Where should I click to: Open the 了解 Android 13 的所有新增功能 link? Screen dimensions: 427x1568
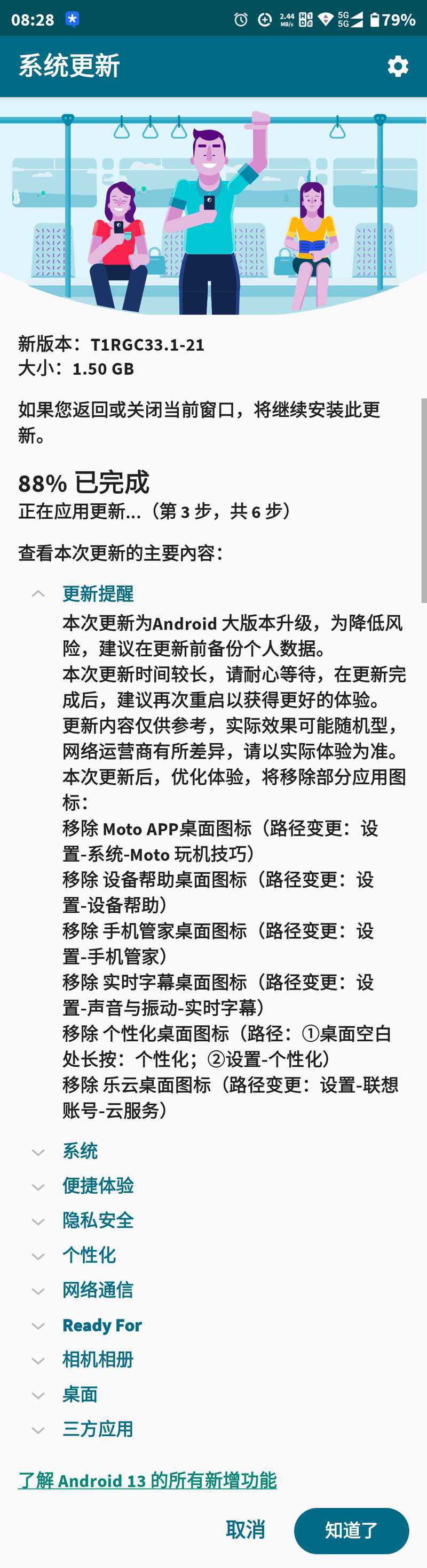point(147,1481)
